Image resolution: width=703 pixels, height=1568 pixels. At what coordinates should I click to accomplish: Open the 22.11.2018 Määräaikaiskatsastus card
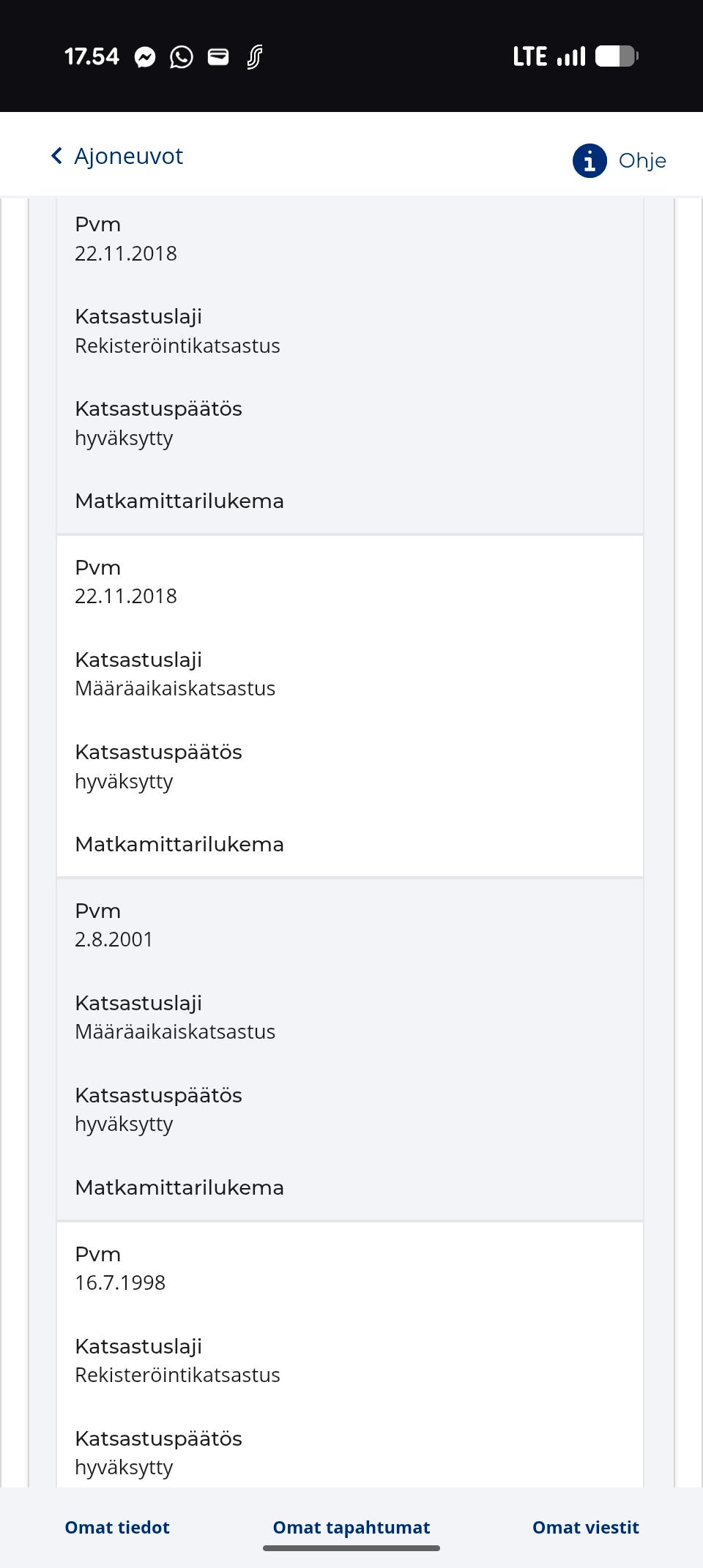pyautogui.click(x=350, y=703)
